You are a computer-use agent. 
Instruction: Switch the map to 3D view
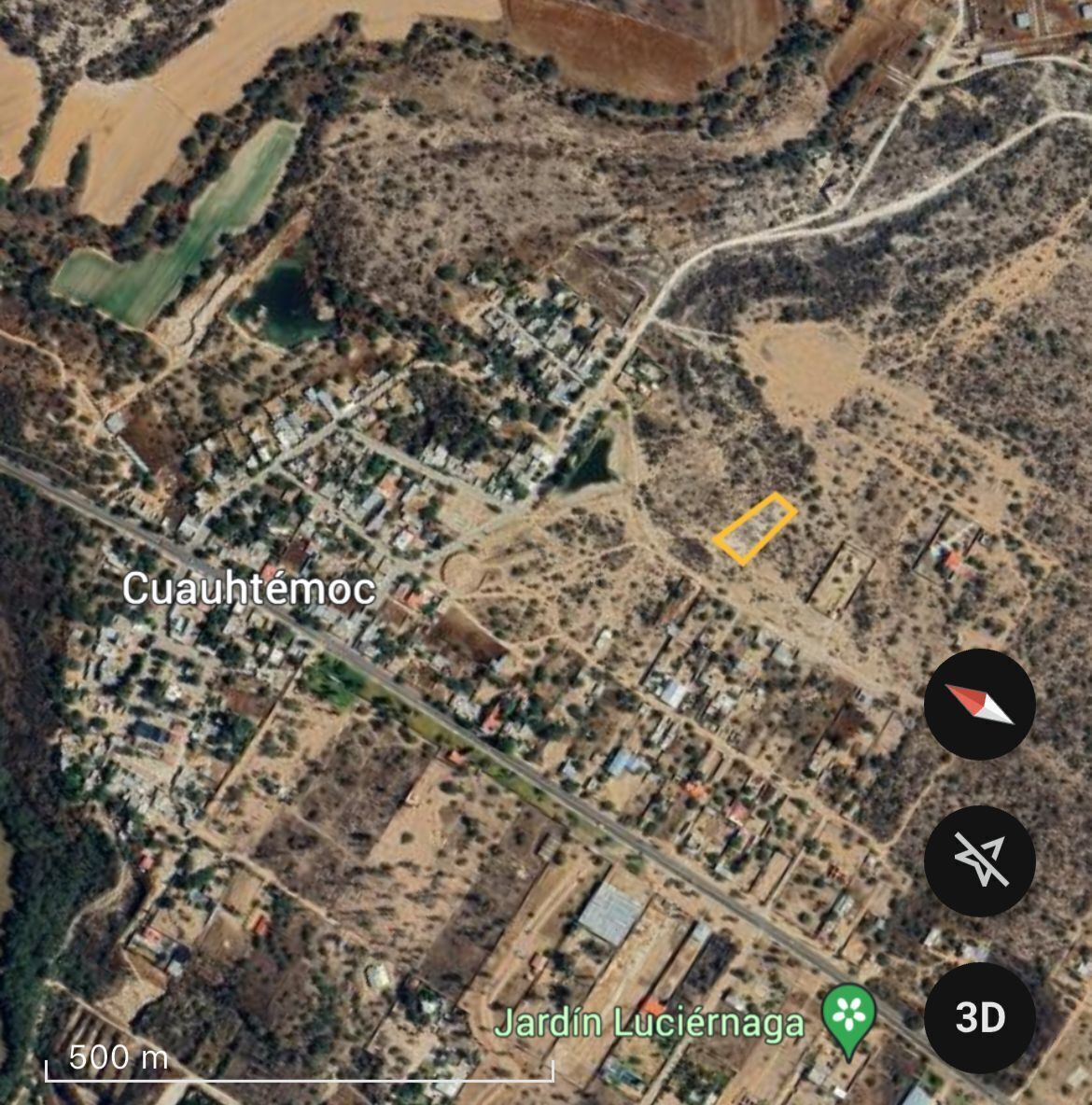(979, 1017)
